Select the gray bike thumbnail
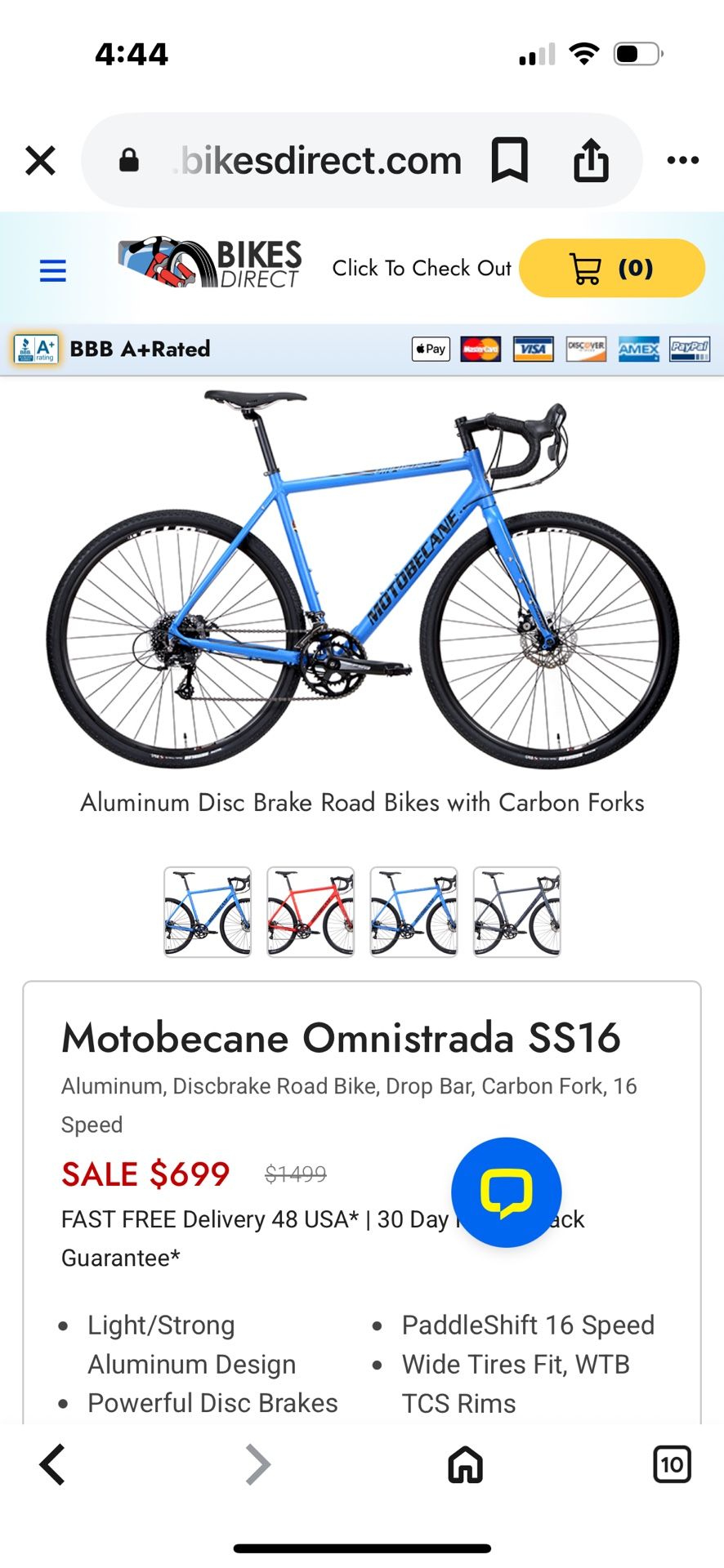The height and width of the screenshot is (1568, 724). pyautogui.click(x=516, y=912)
